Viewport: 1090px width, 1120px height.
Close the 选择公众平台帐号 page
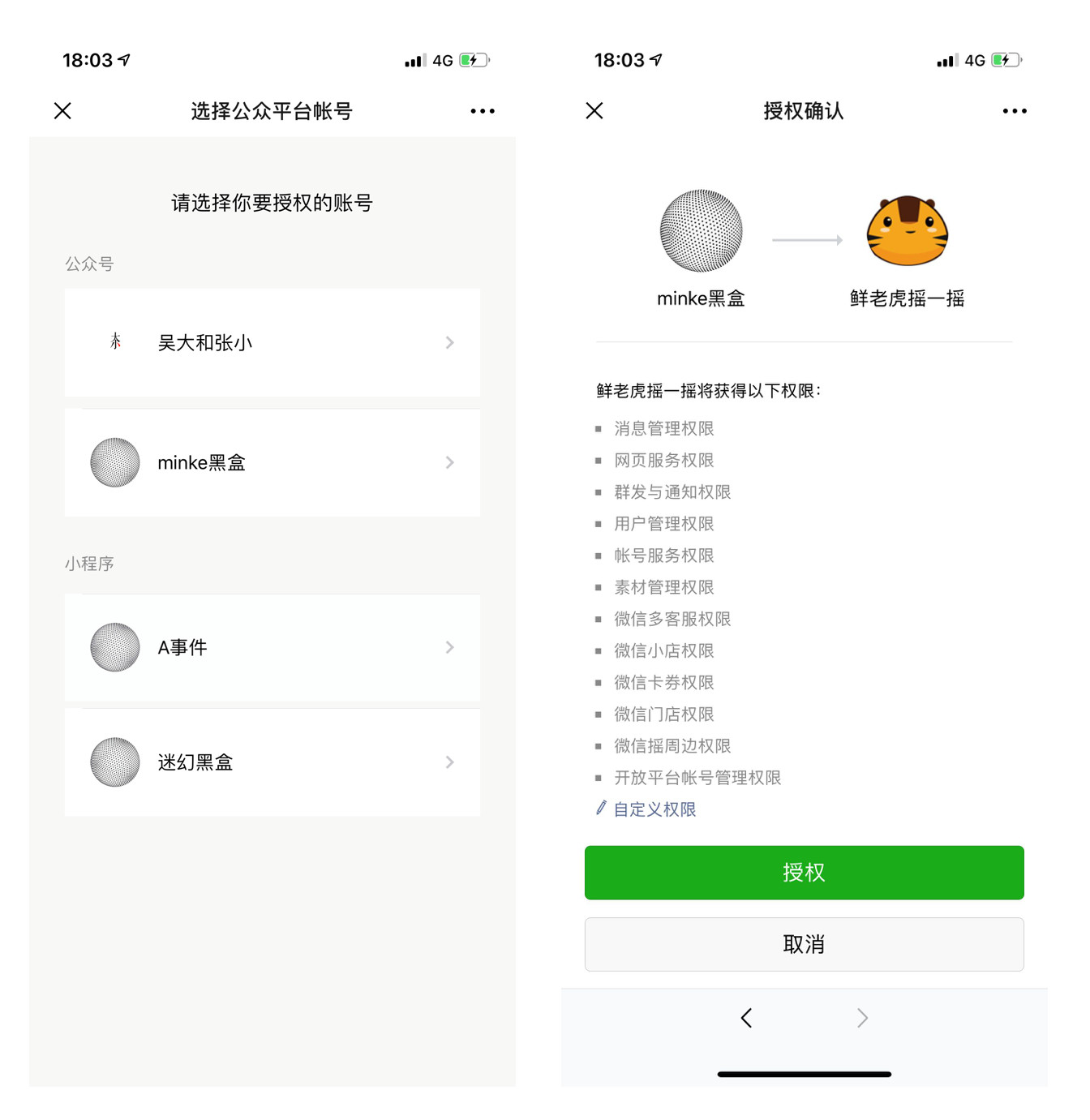point(62,111)
